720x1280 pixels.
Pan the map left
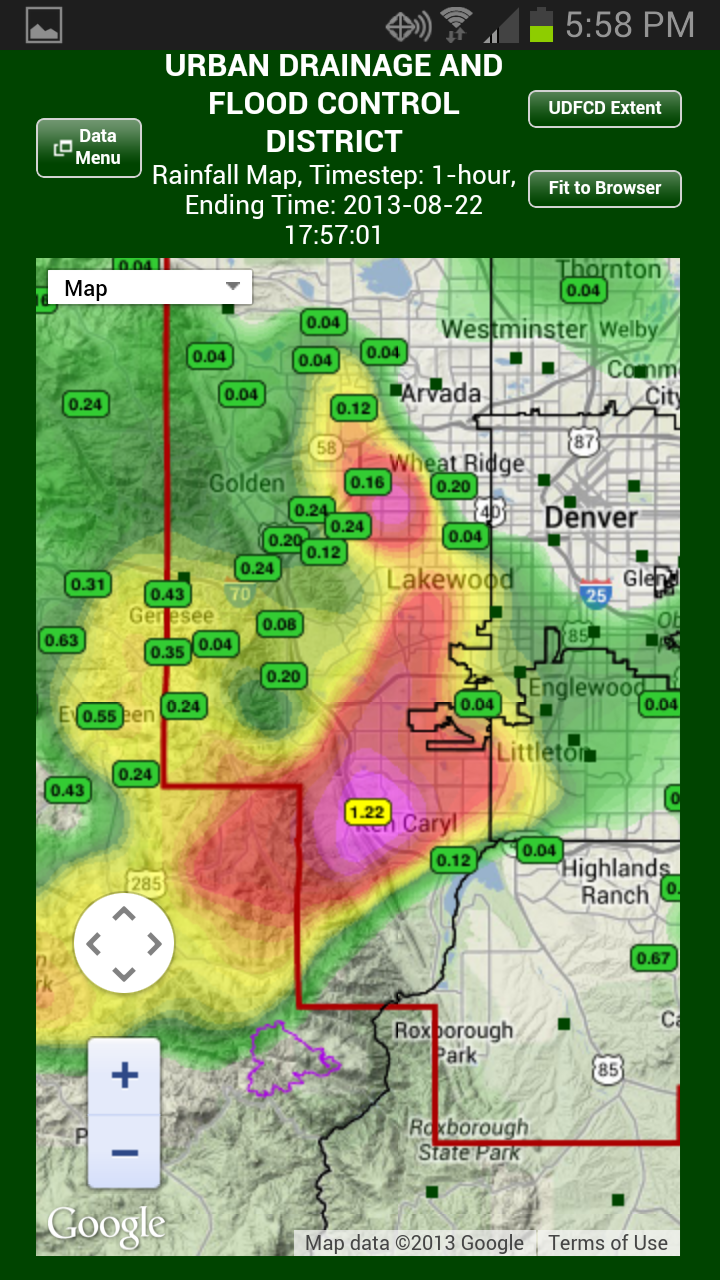pyautogui.click(x=94, y=943)
